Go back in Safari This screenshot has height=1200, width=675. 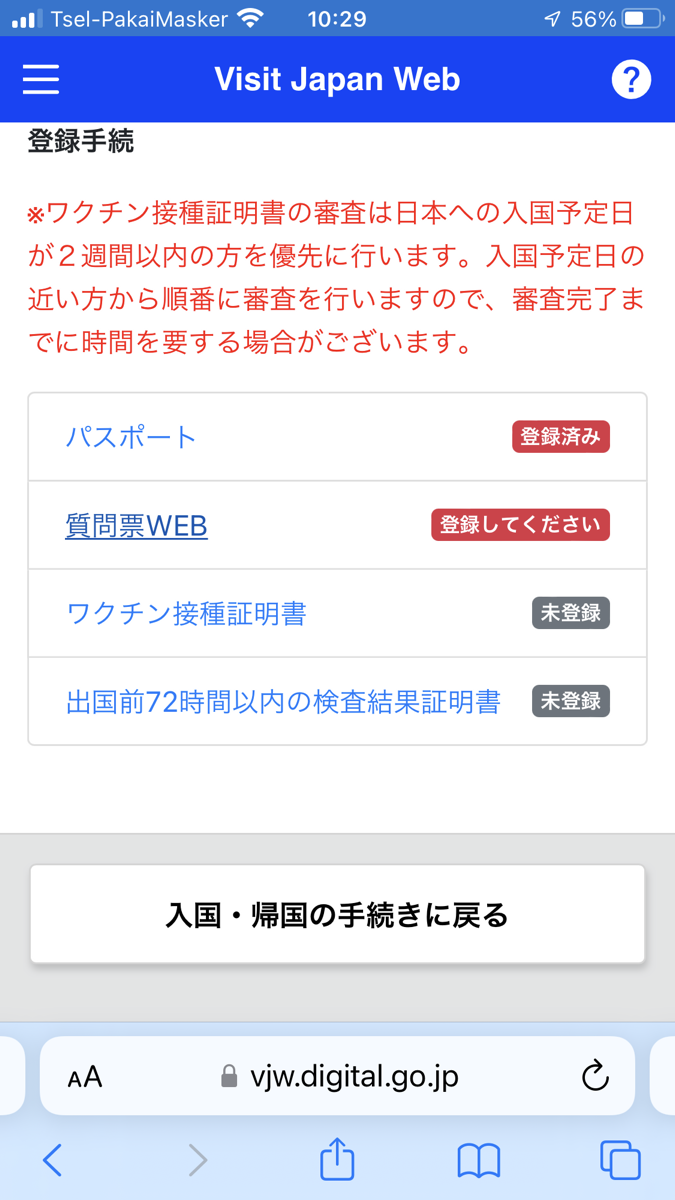(x=53, y=1160)
